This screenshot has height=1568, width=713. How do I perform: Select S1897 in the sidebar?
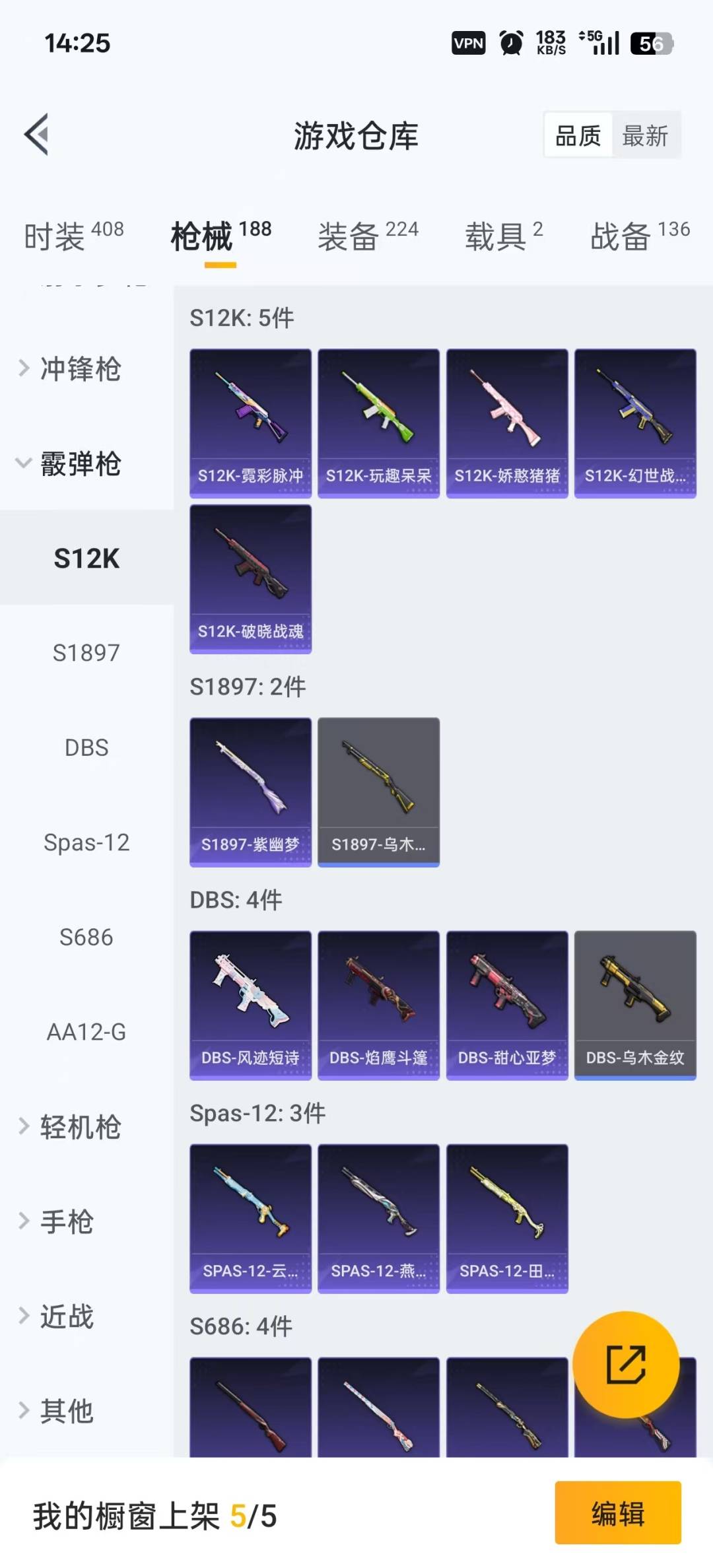pyautogui.click(x=86, y=653)
